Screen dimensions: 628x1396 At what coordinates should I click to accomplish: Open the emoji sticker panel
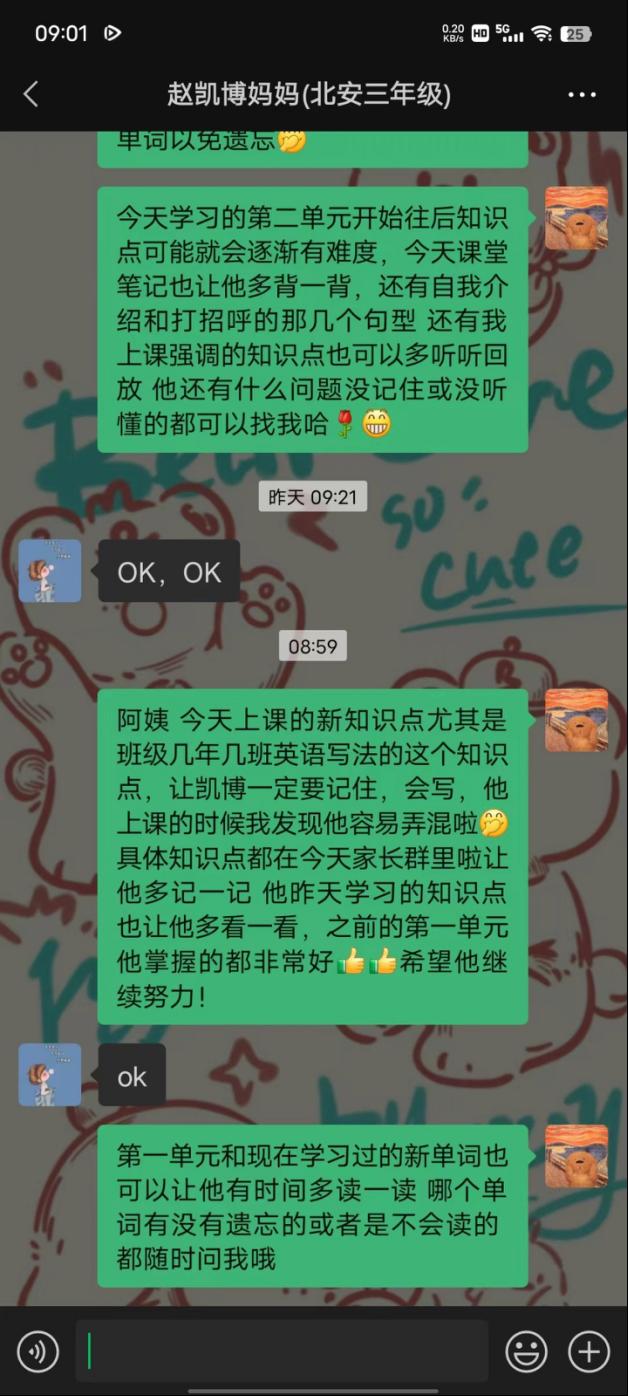pos(526,1352)
